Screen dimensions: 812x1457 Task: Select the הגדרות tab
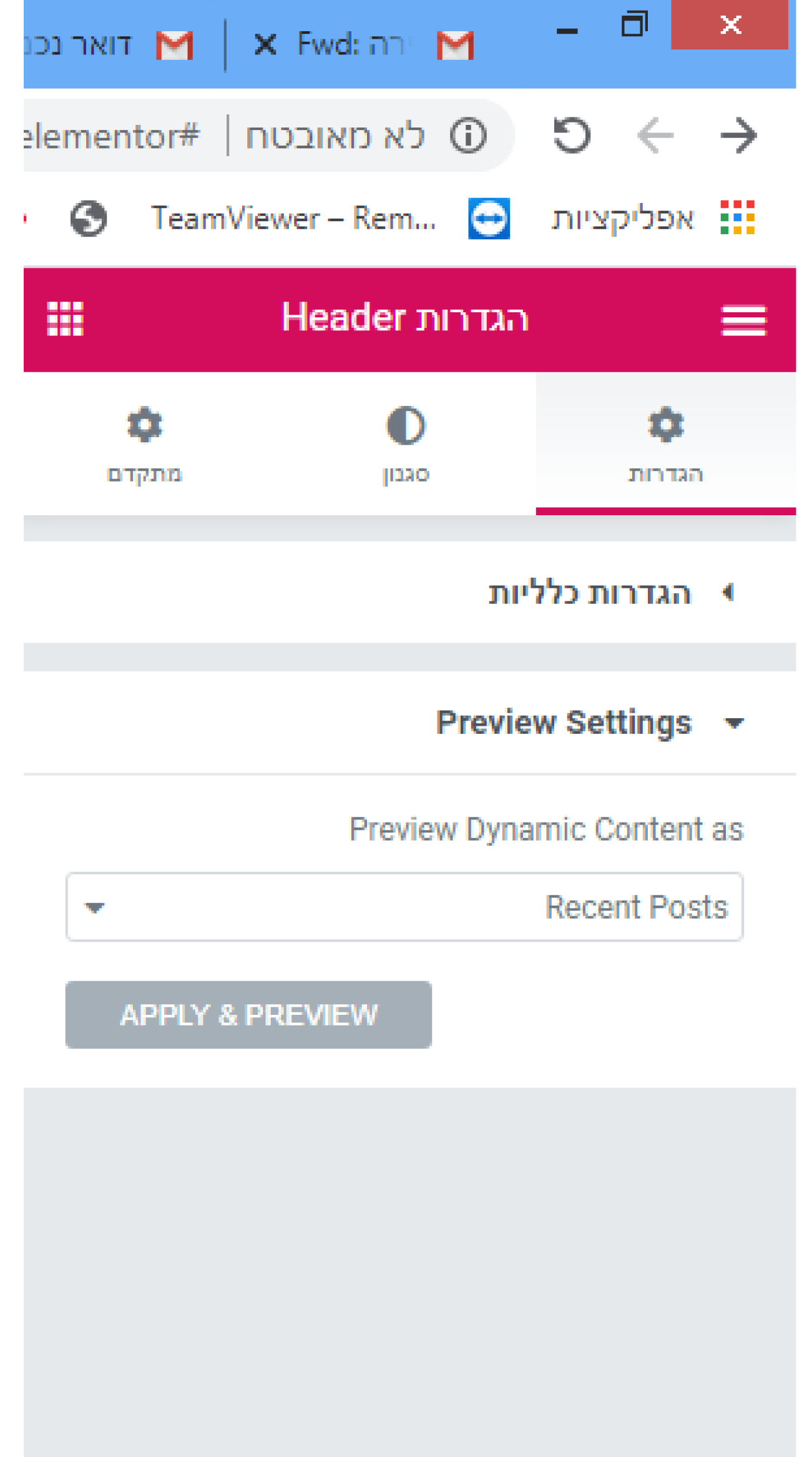[x=665, y=444]
